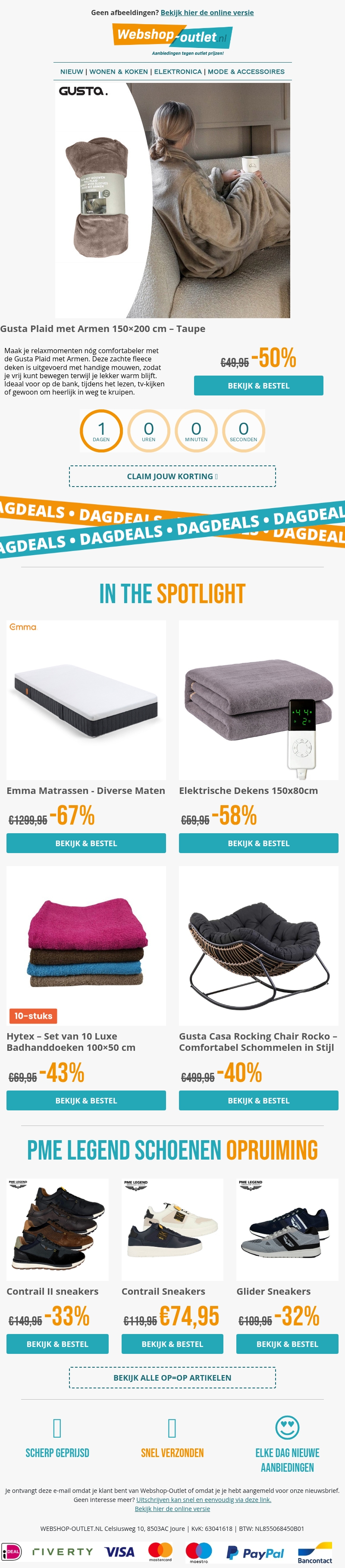Tap Bekijk & Bestel for Gusta Rocking Chair
The image size is (345, 1568).
(259, 1101)
